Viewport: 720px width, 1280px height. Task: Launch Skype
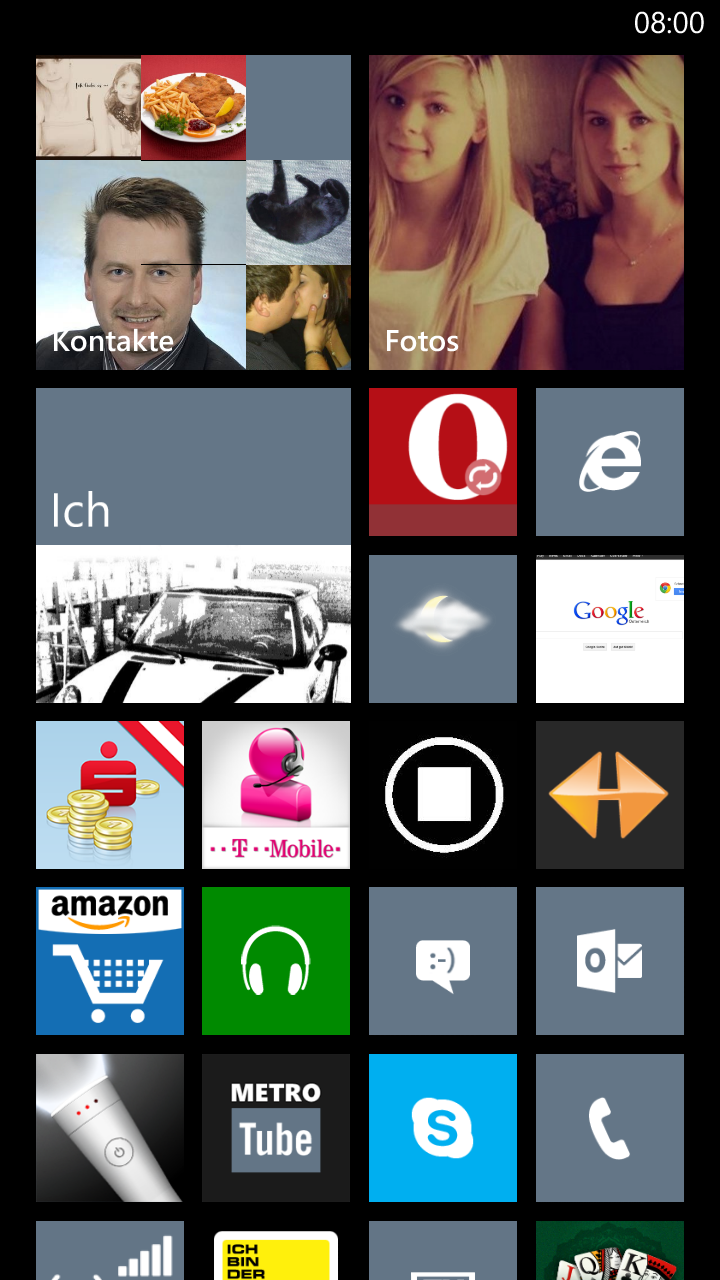443,1128
